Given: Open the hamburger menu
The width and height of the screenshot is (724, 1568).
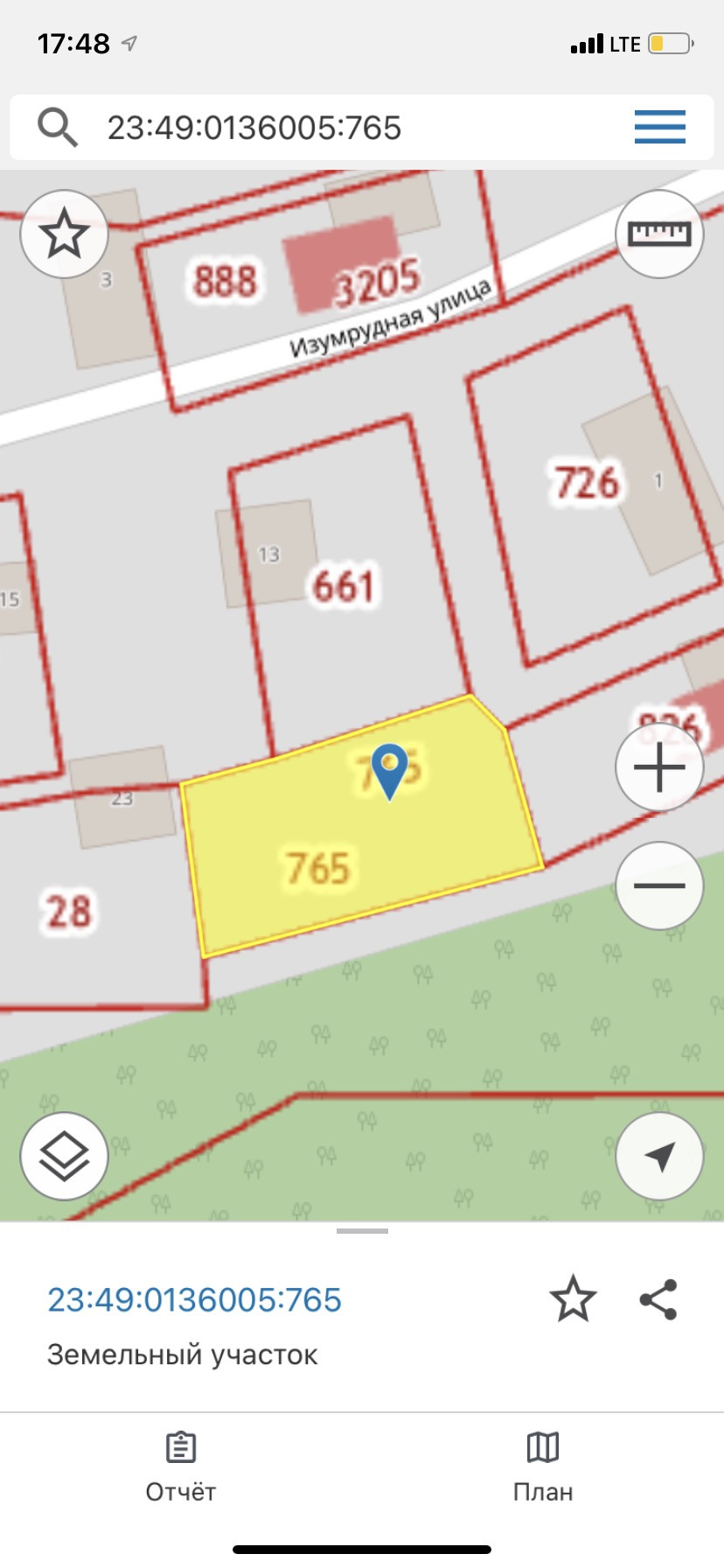Looking at the screenshot, I should (659, 128).
